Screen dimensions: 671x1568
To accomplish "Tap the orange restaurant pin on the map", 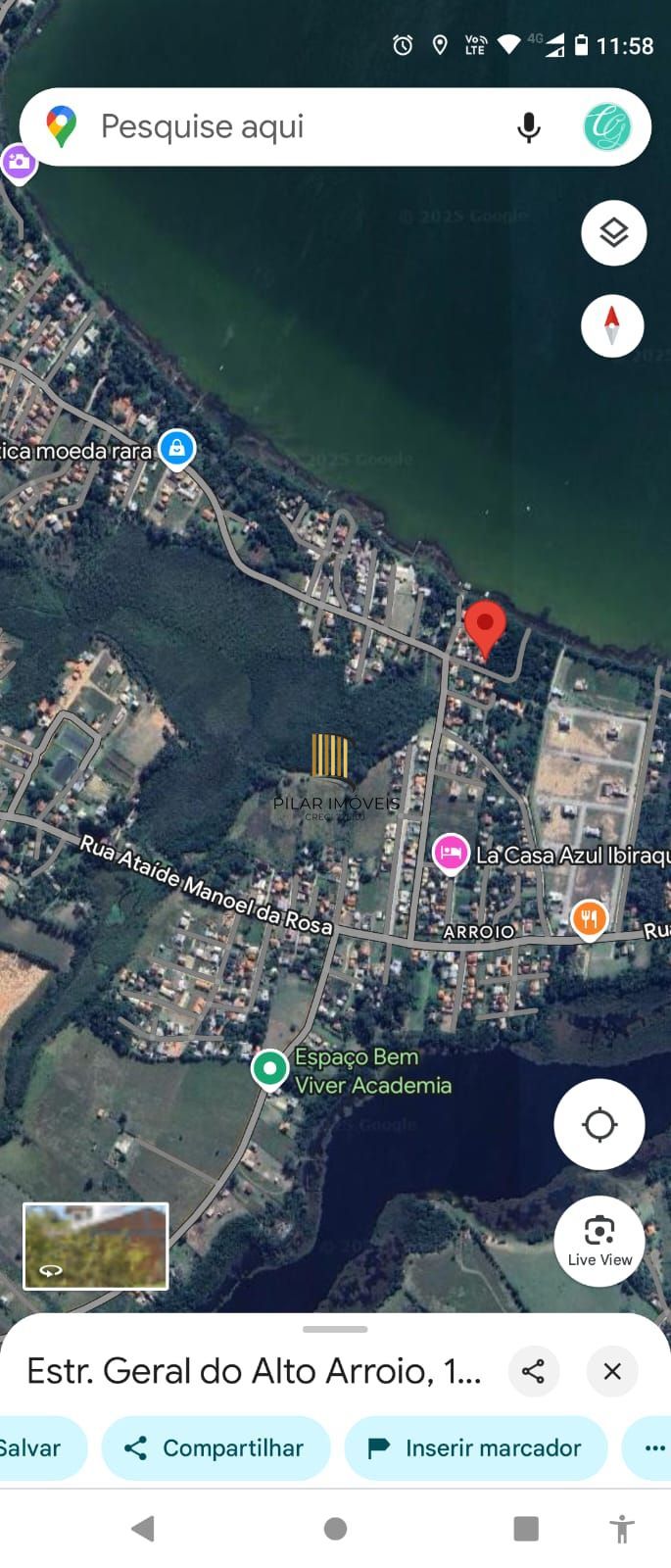I will click(x=588, y=919).
